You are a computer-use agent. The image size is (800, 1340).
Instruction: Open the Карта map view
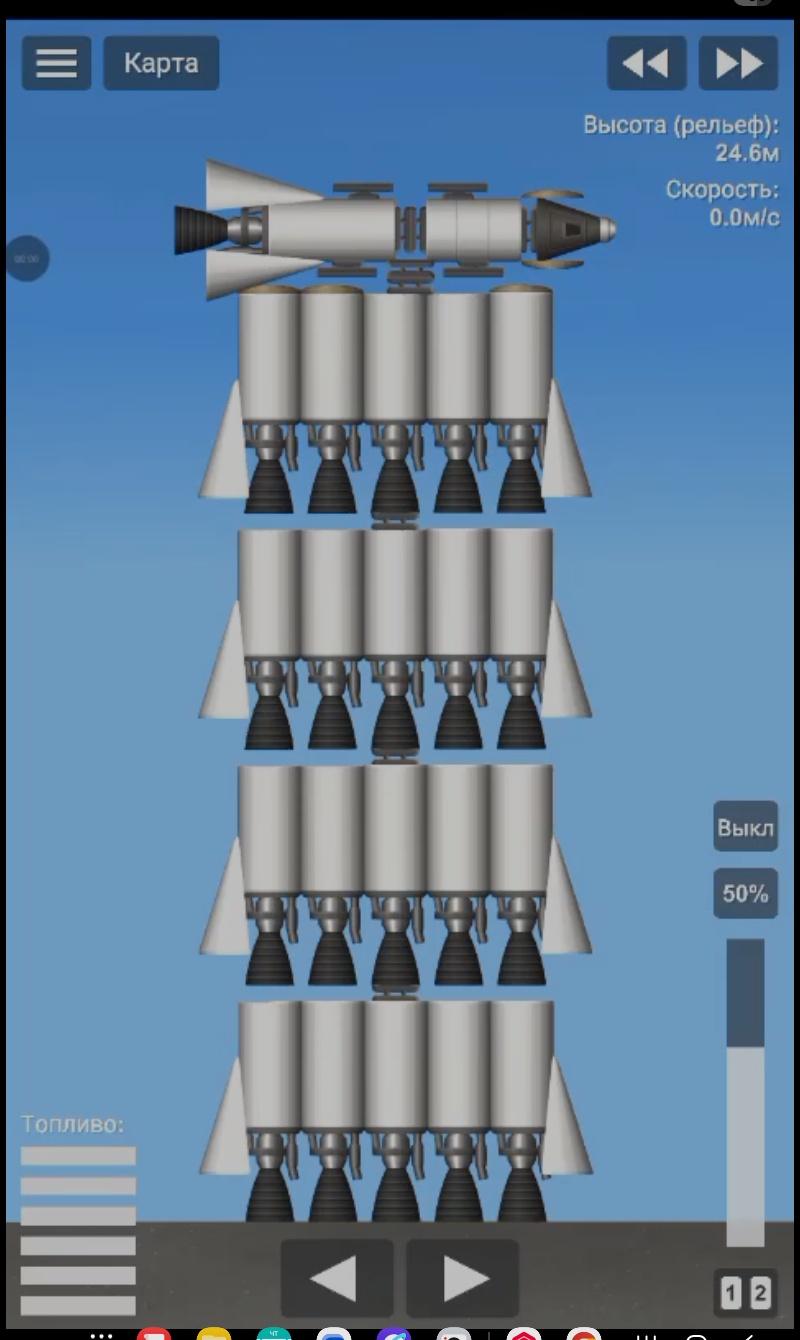161,63
